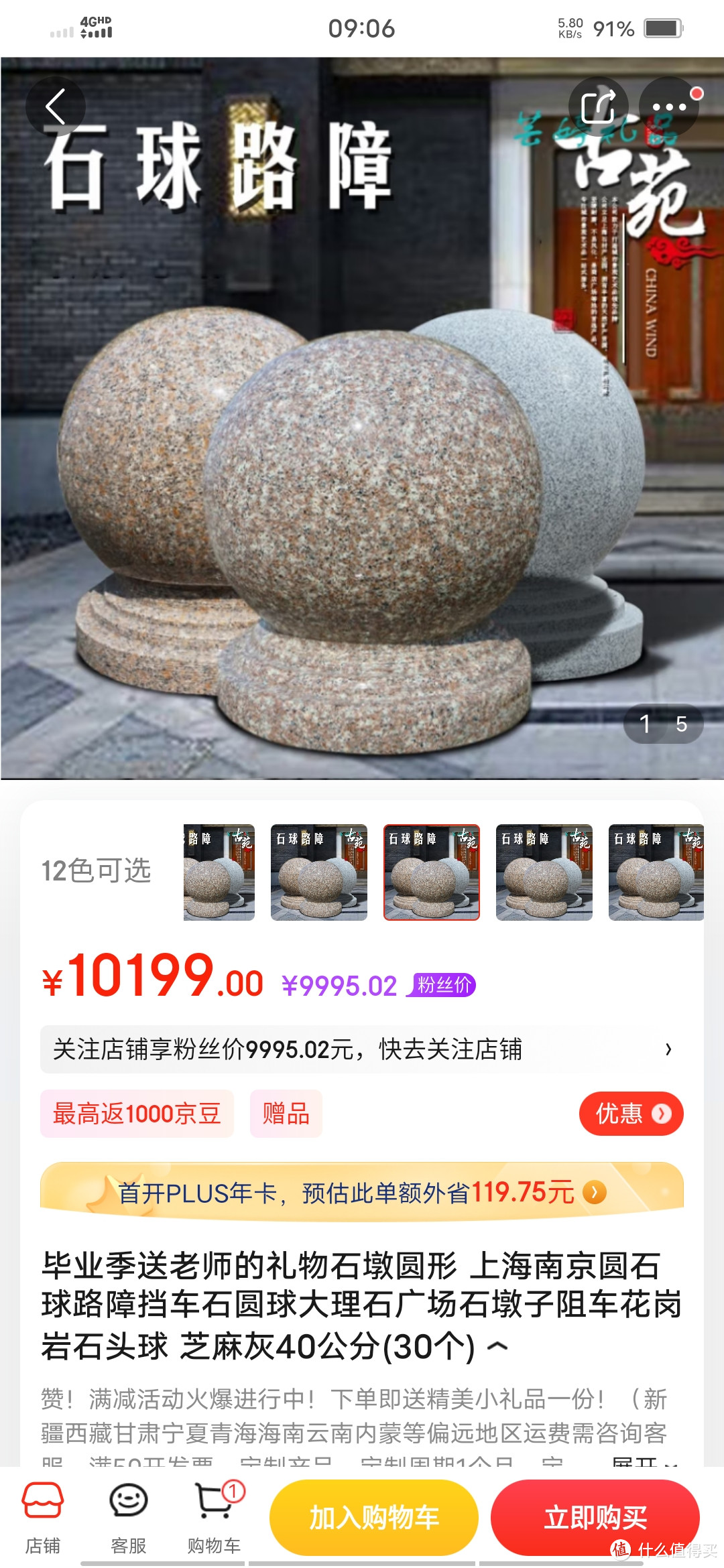Open the 关注店铺享粉丝价 banner

(x=362, y=1049)
